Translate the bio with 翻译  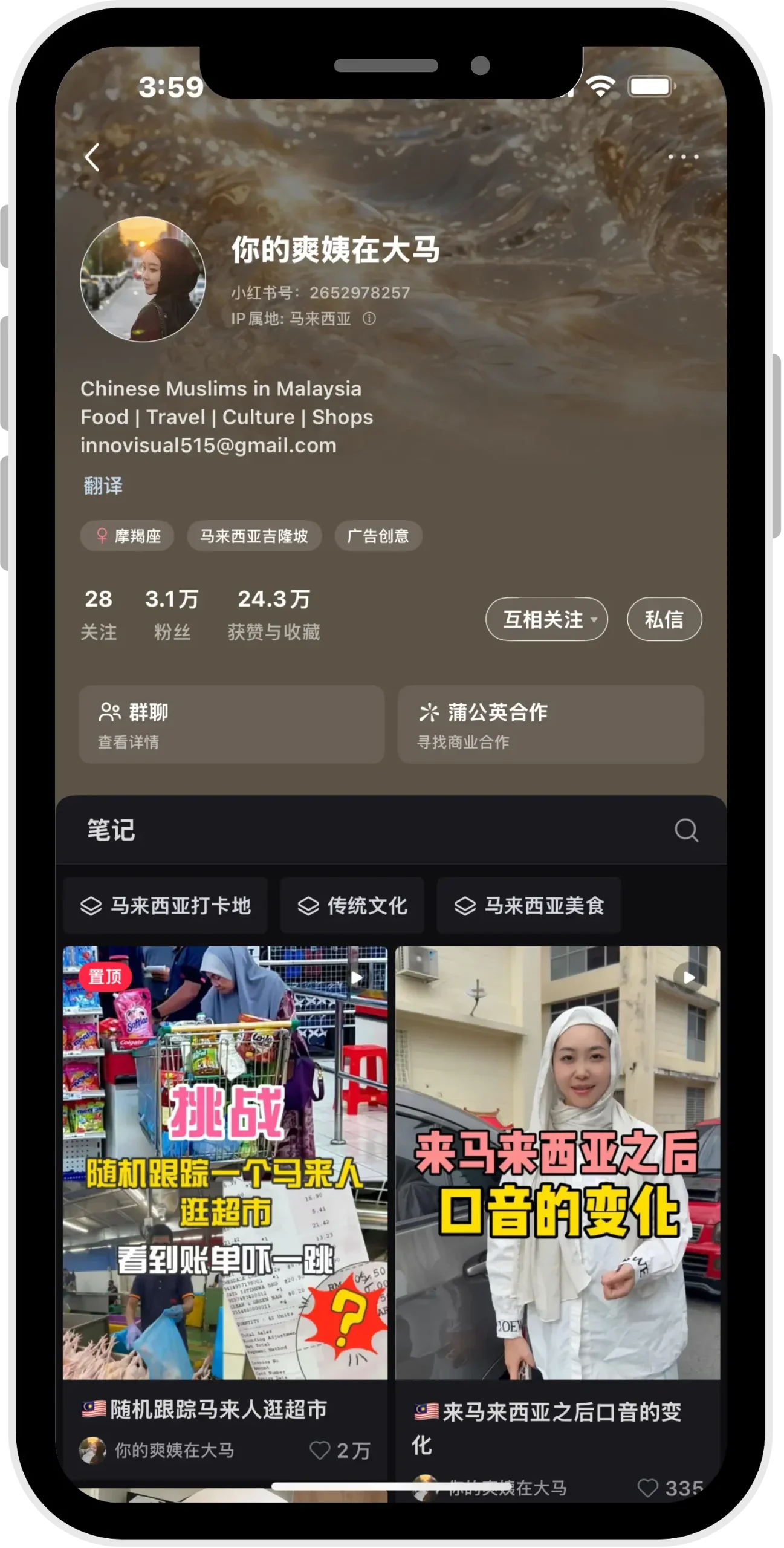point(103,486)
